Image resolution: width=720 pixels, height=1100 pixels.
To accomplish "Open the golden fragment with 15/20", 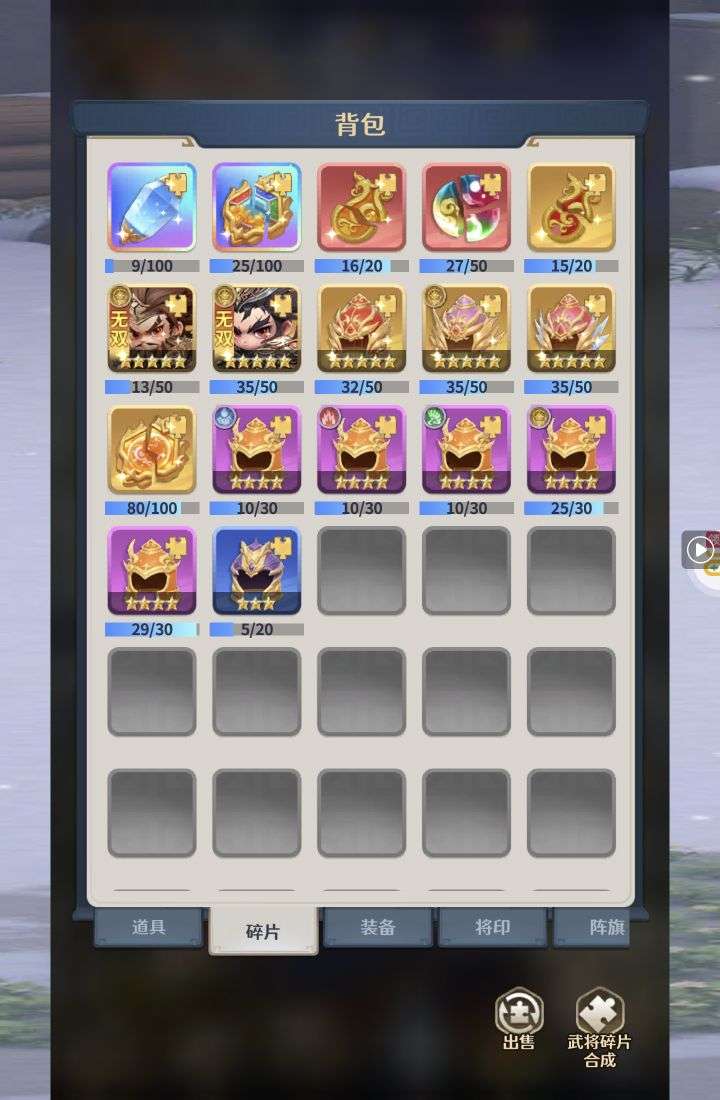I will click(572, 207).
